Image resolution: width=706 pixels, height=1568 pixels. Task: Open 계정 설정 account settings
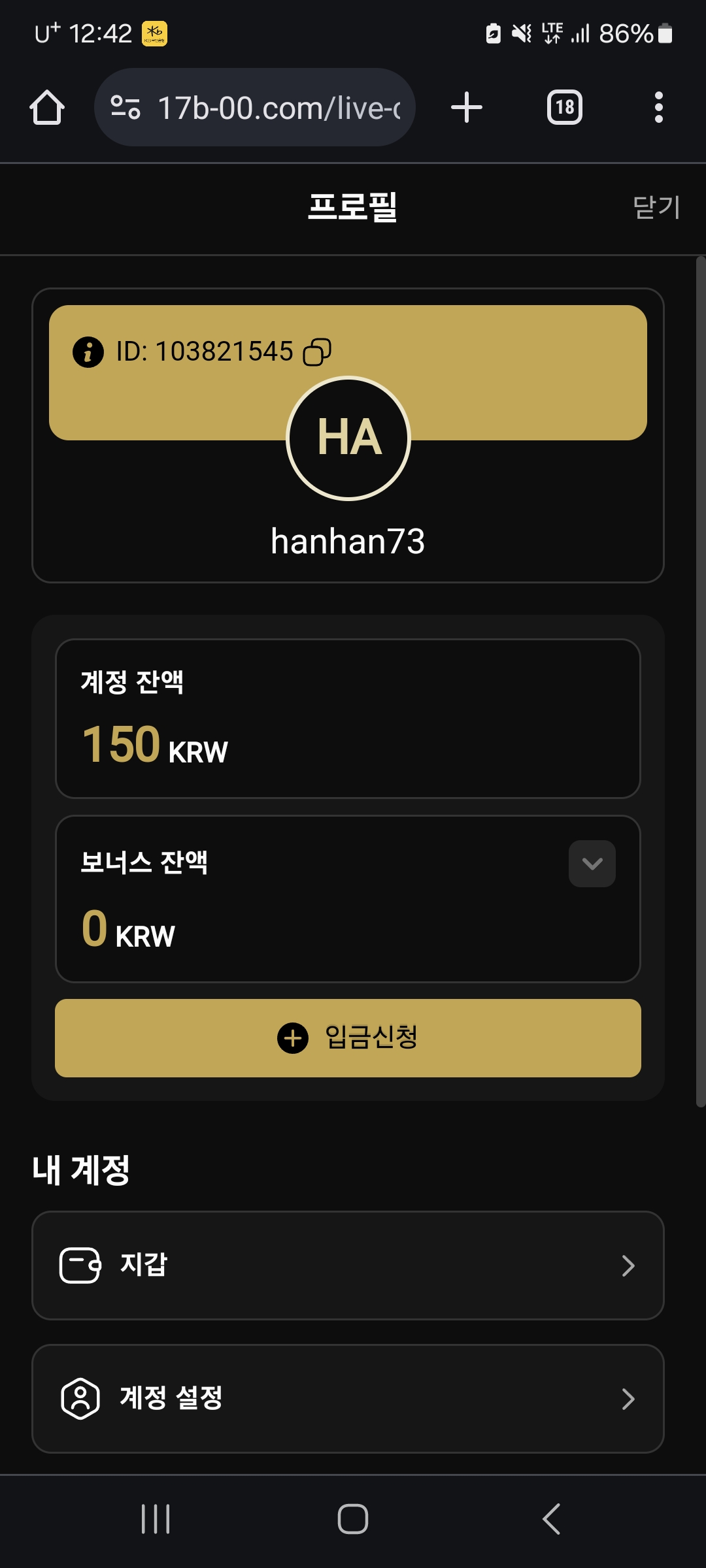pyautogui.click(x=348, y=1399)
